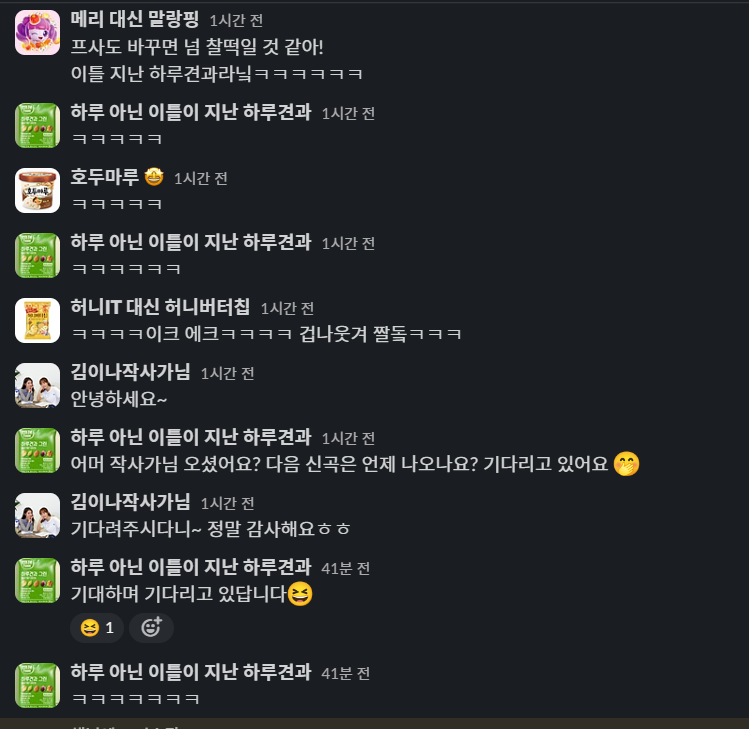The width and height of the screenshot is (749, 729).
Task: View 메리 대신 말랑핑 user name profile
Action: click(135, 19)
